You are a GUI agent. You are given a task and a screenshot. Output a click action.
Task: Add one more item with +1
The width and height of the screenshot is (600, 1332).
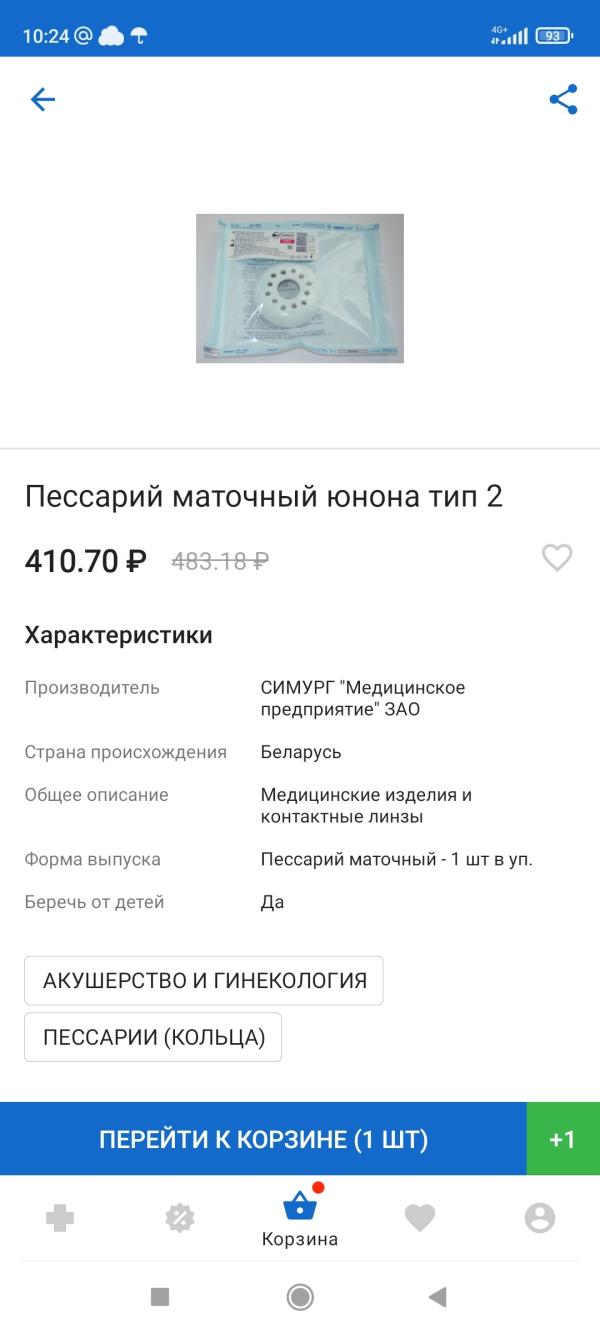tap(562, 1139)
